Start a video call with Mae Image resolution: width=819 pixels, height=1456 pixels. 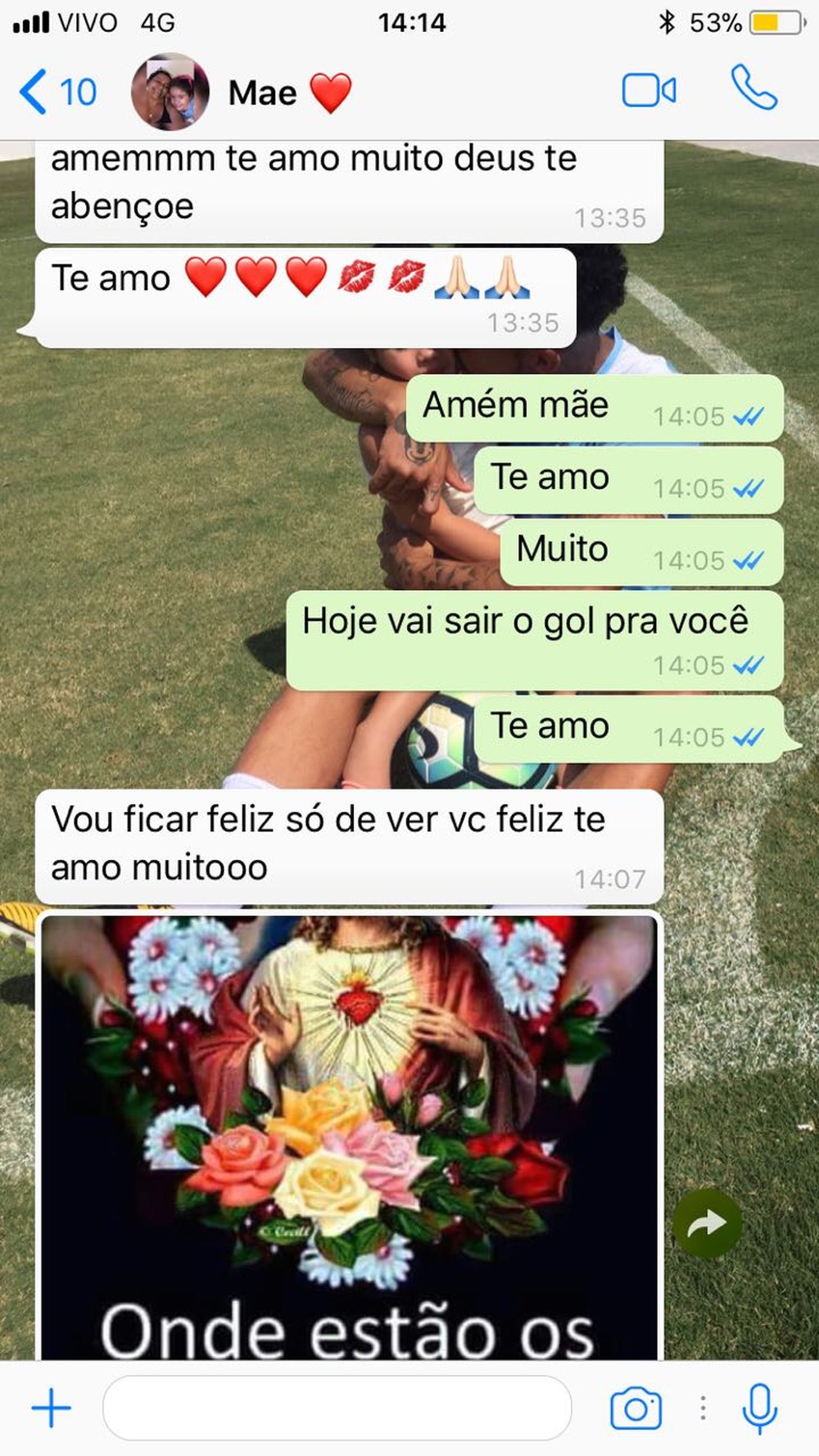pos(649,90)
